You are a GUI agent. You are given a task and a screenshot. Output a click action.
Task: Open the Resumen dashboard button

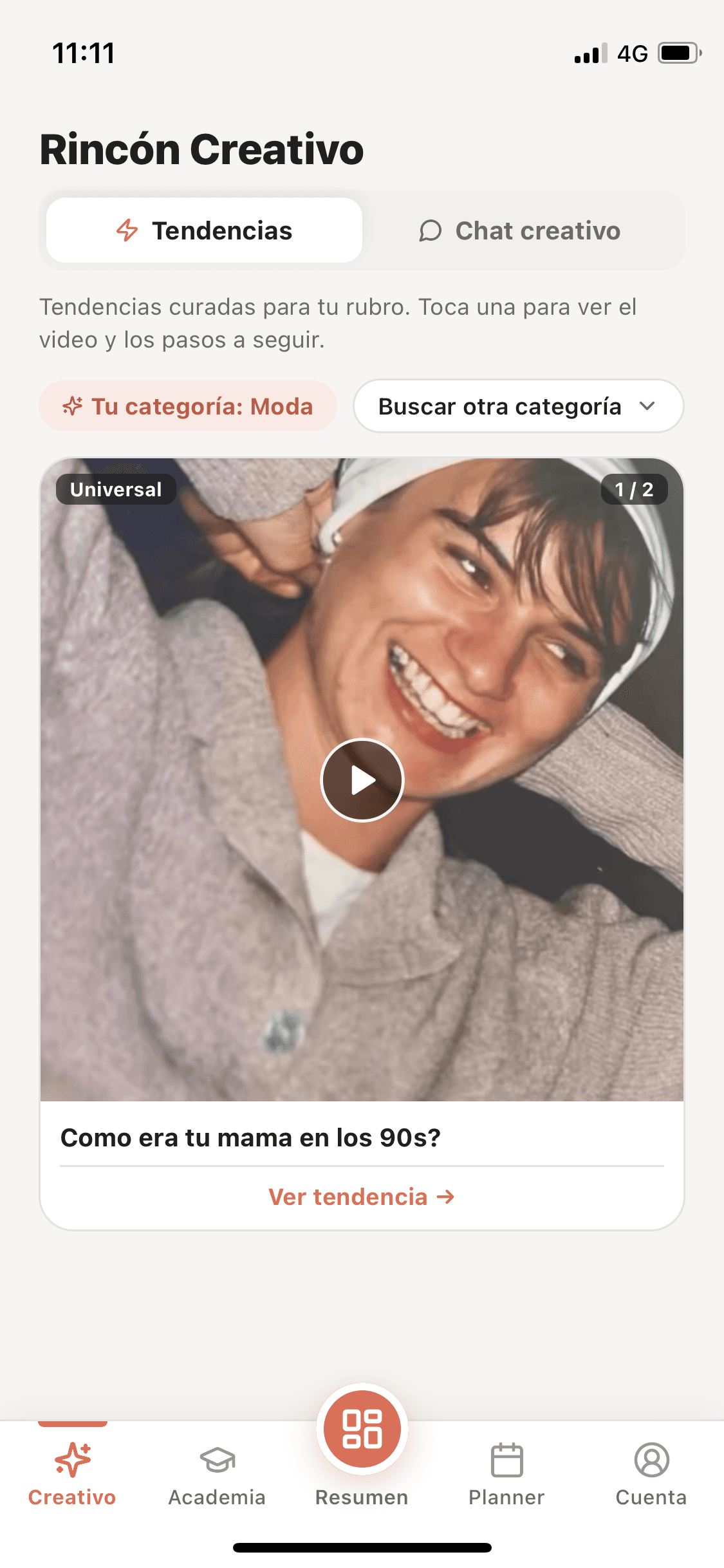[362, 1430]
